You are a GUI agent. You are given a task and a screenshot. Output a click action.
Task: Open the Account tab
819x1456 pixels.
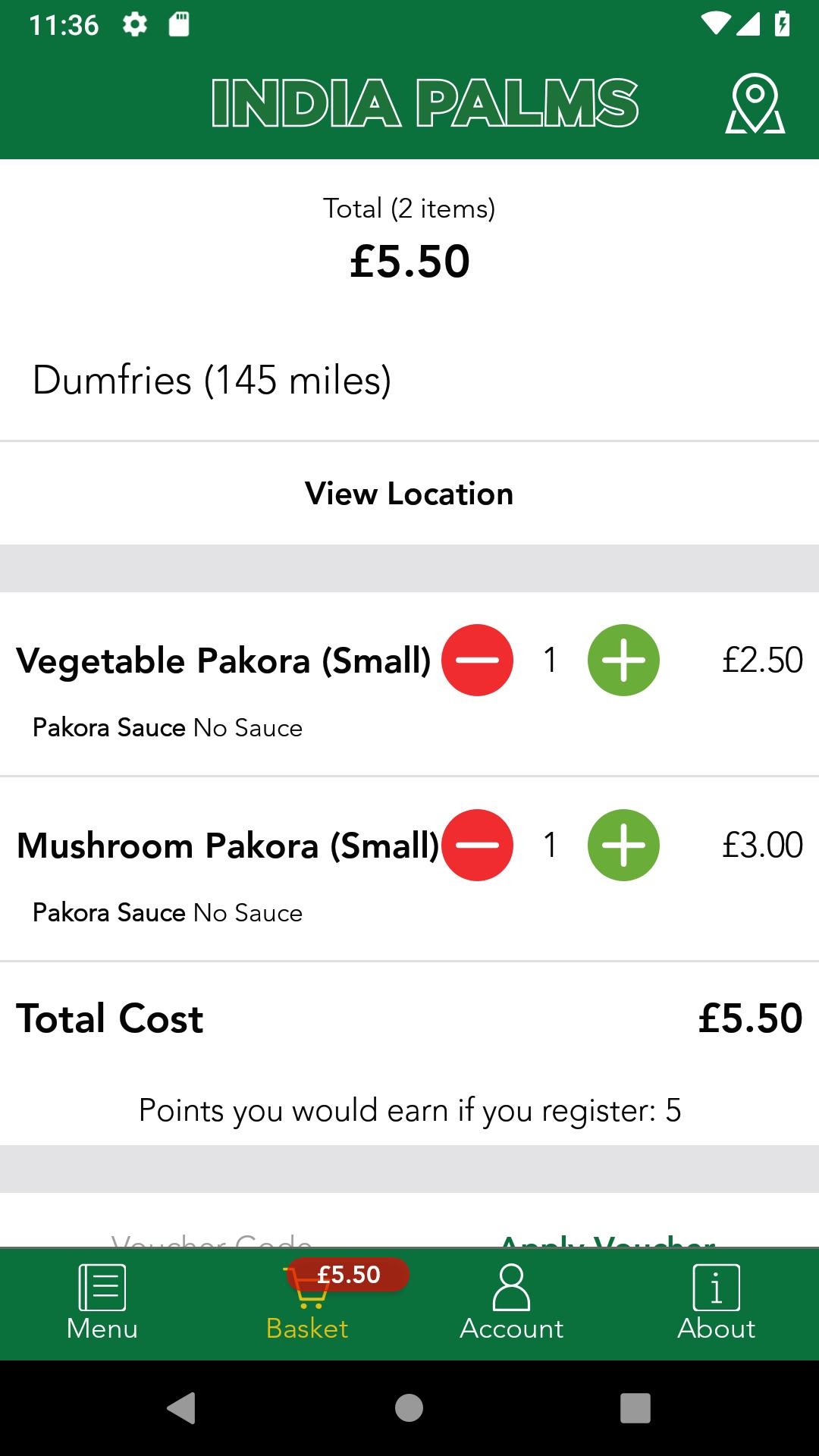tap(512, 1304)
